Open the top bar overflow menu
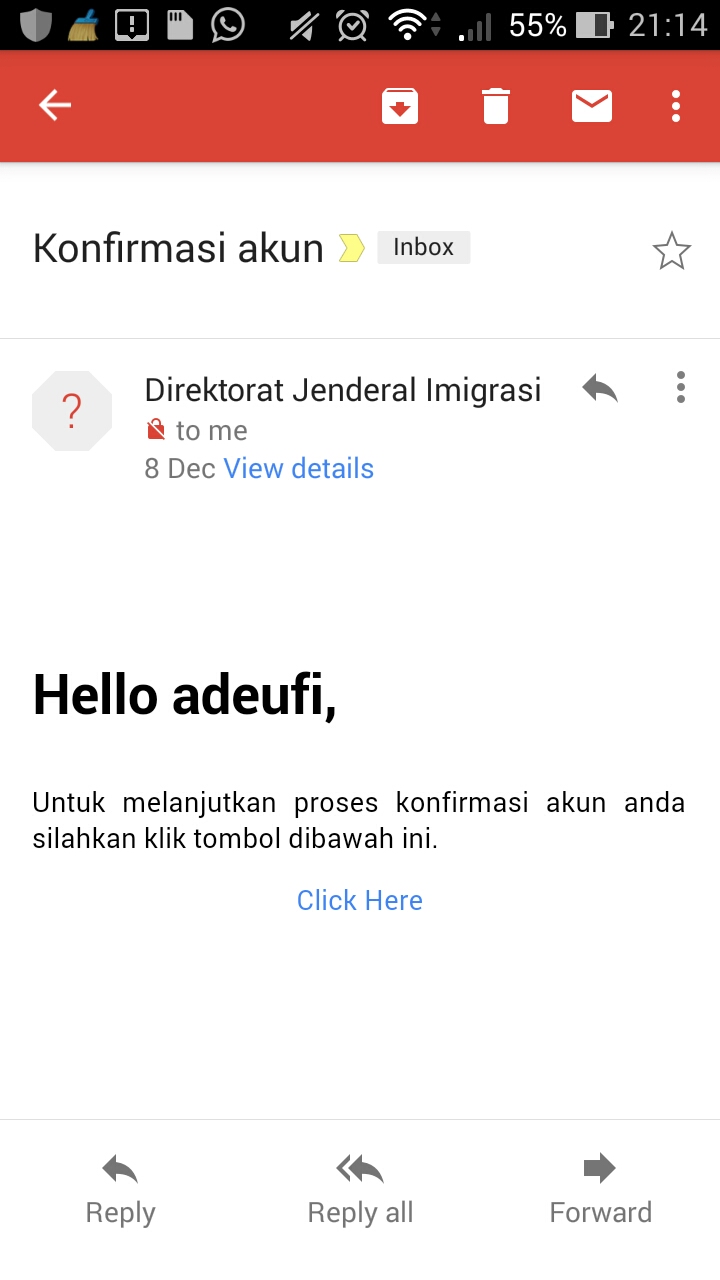Screen dimensions: 720x1280 coord(676,105)
